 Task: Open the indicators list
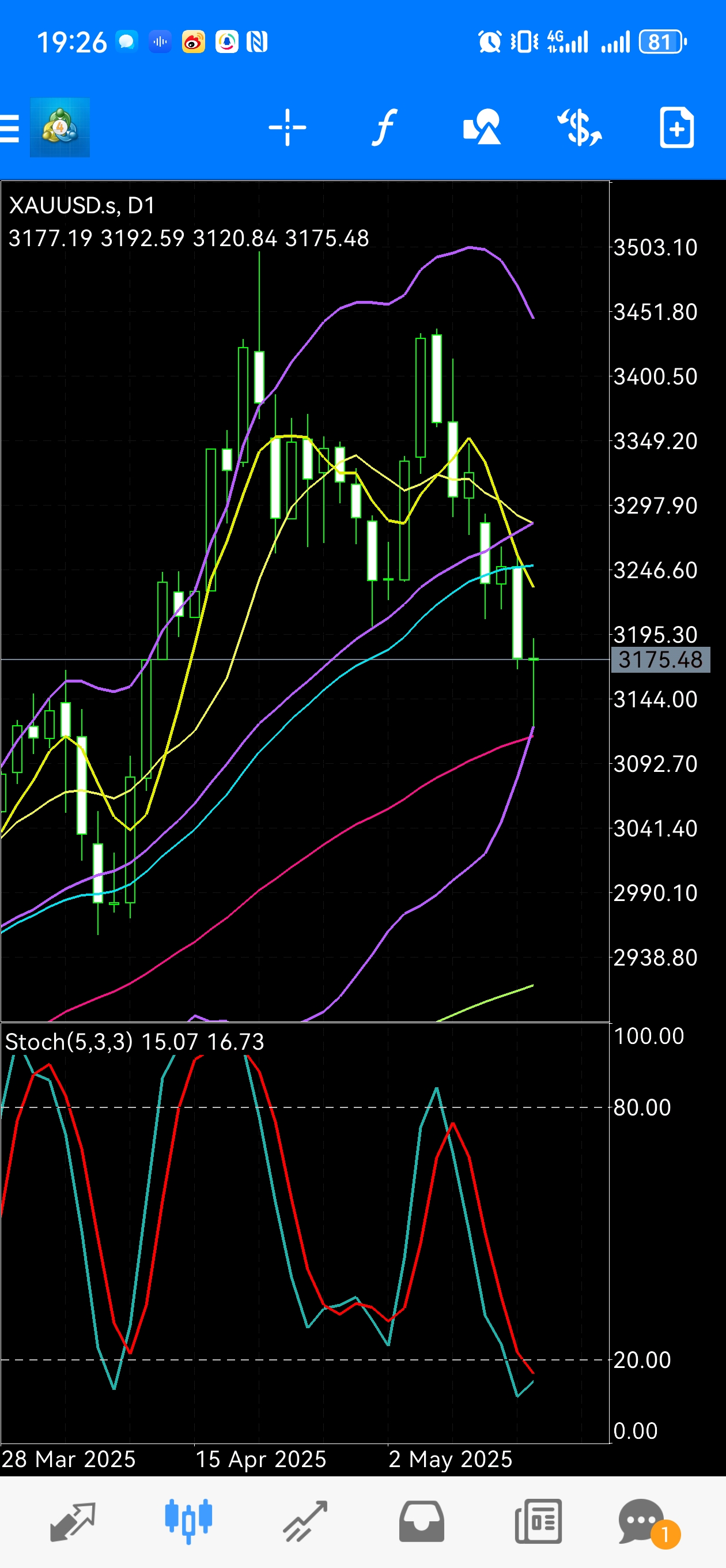click(x=384, y=128)
